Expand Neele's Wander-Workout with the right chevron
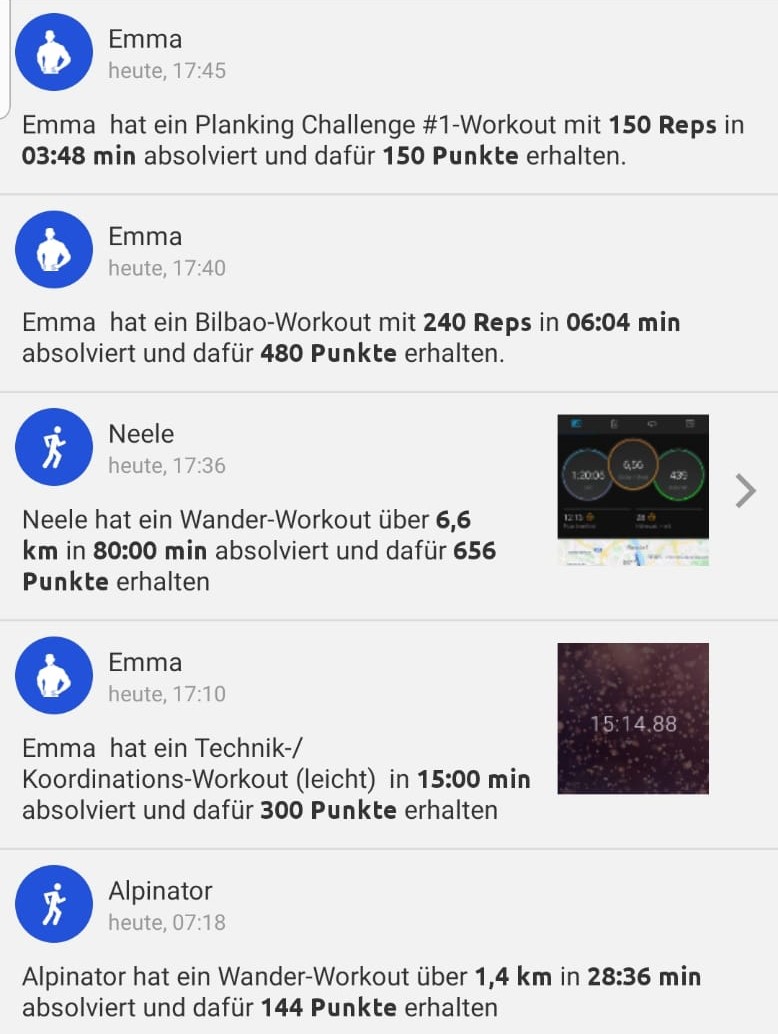This screenshot has width=778, height=1034. 745,490
